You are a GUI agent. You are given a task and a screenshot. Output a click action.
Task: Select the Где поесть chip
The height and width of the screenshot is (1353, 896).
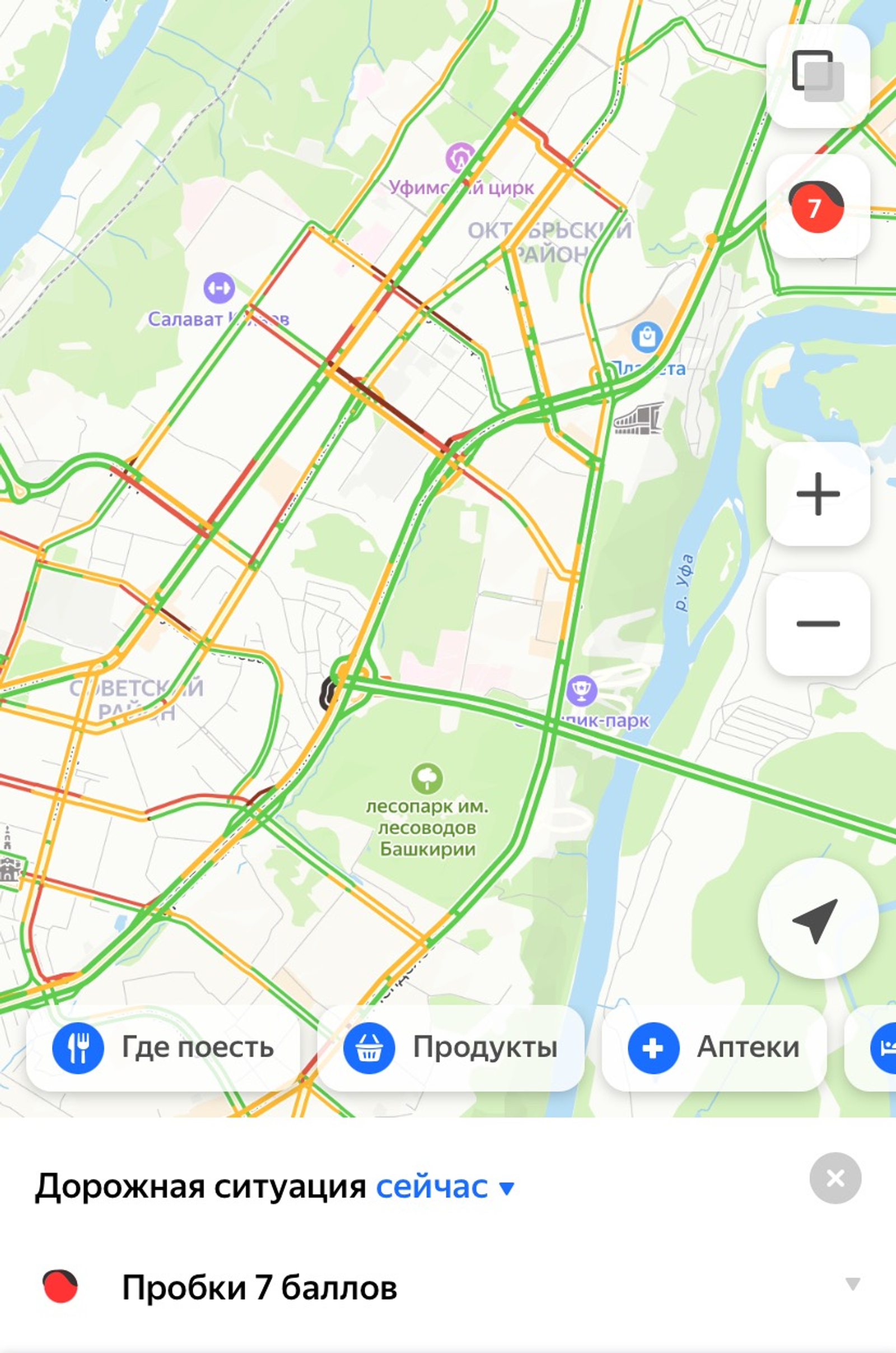pos(164,1047)
